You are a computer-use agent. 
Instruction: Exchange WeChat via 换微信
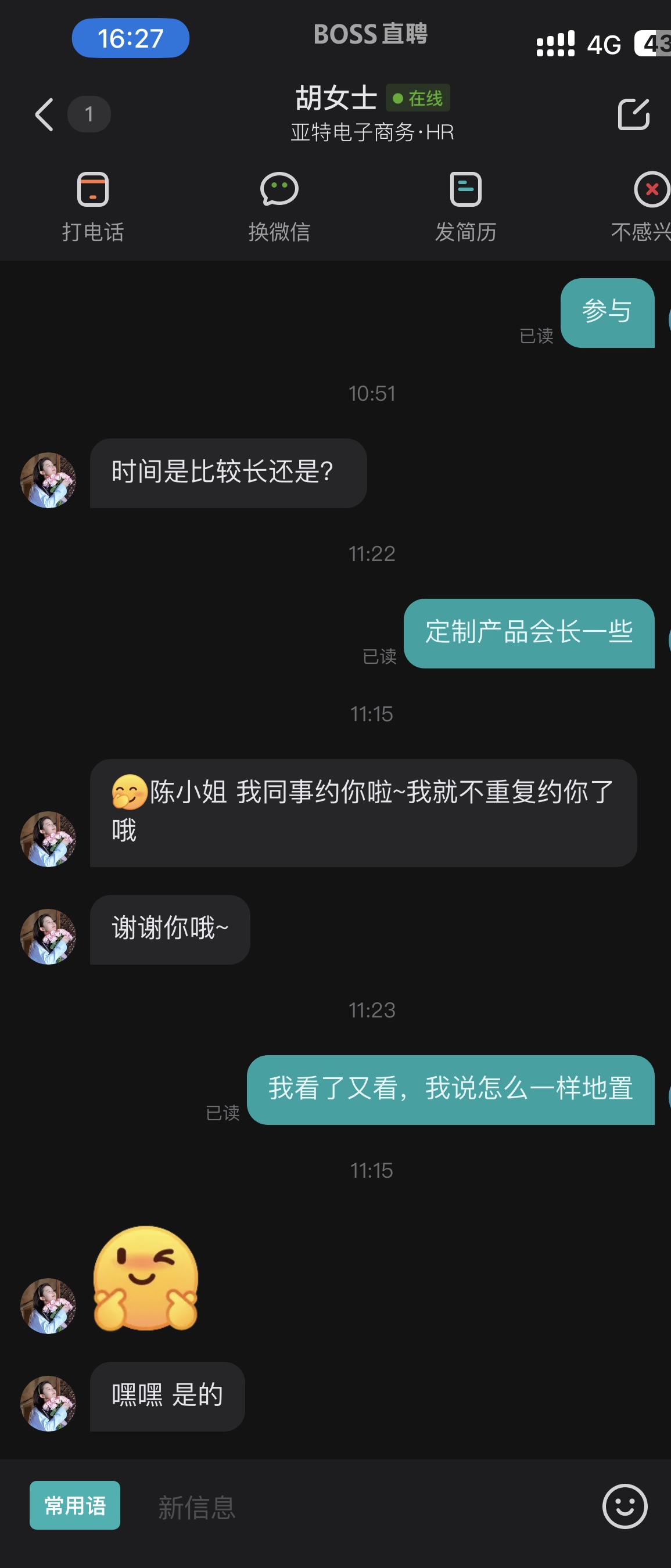279,207
